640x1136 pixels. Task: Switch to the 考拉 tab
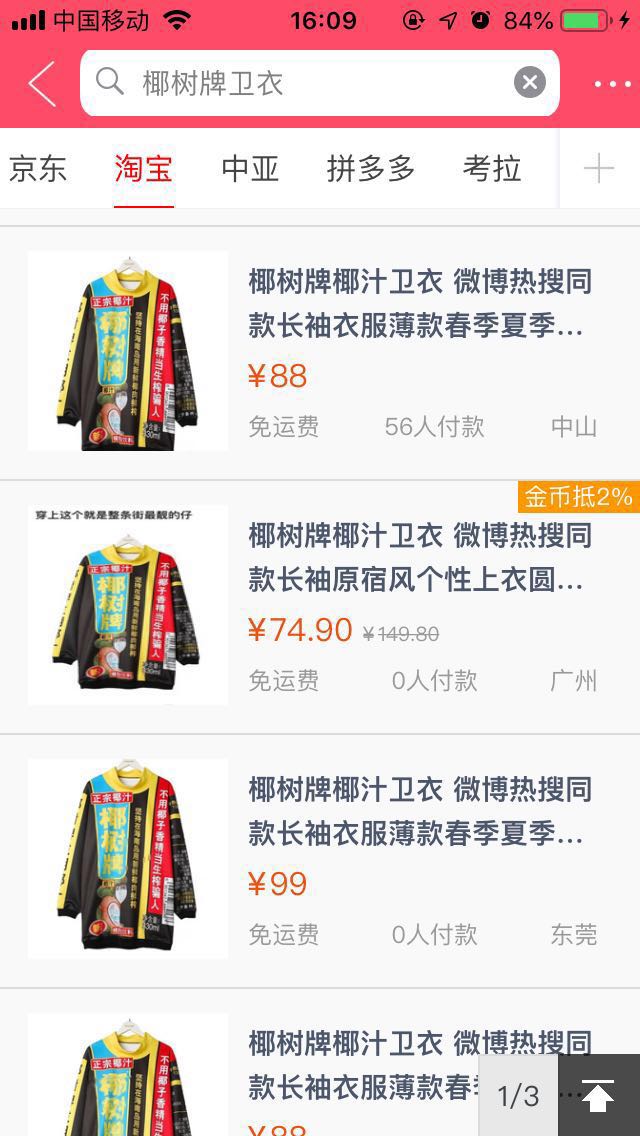coord(492,168)
